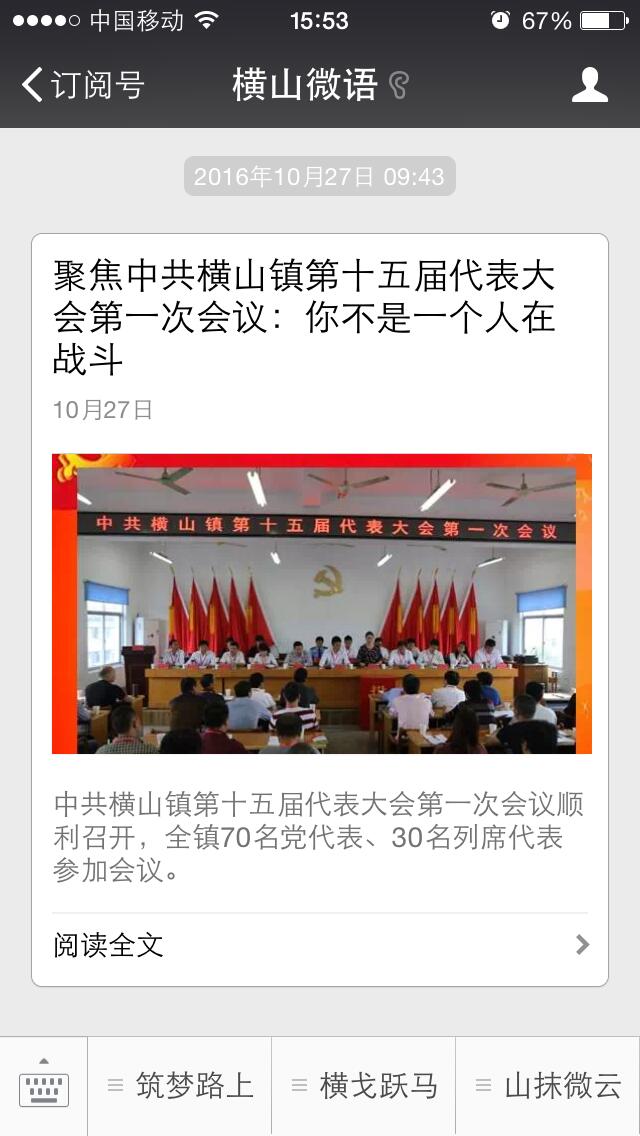Open the 筑梦路上 menu
The width and height of the screenshot is (640, 1136).
(x=180, y=1086)
